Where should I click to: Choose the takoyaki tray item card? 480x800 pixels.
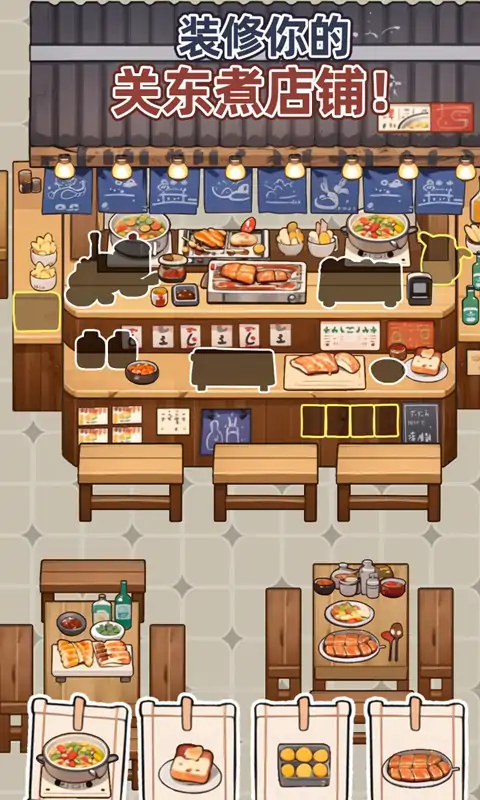304,748
